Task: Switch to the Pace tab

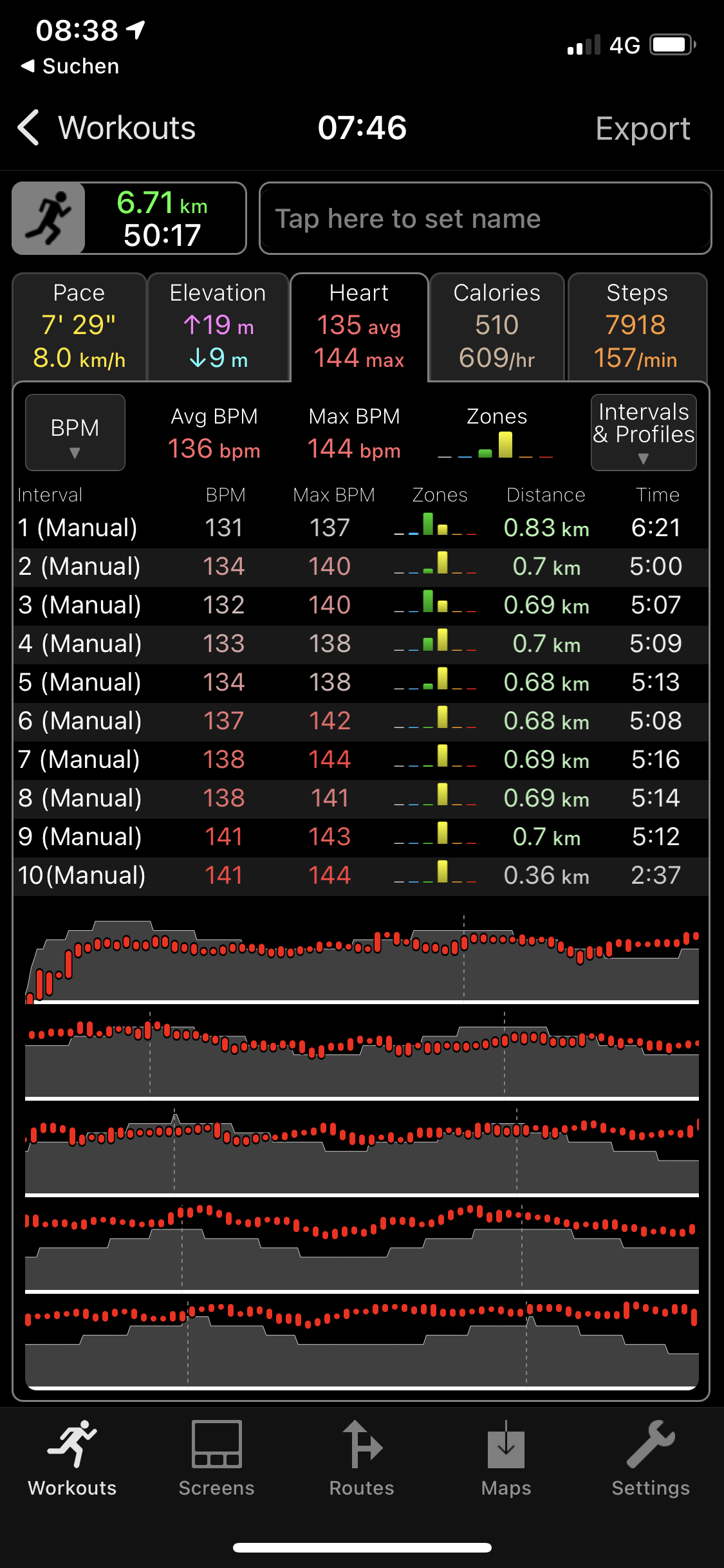Action: [x=79, y=327]
